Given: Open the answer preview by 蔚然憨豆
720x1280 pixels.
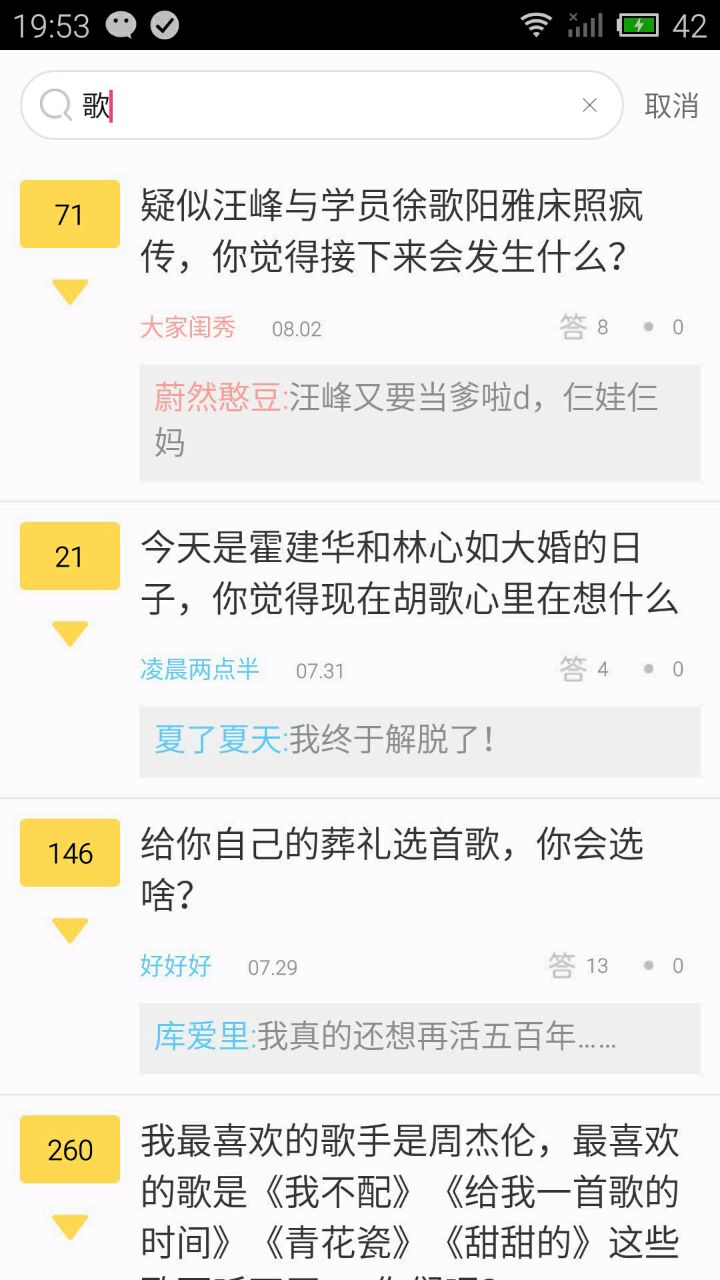Looking at the screenshot, I should coord(420,421).
